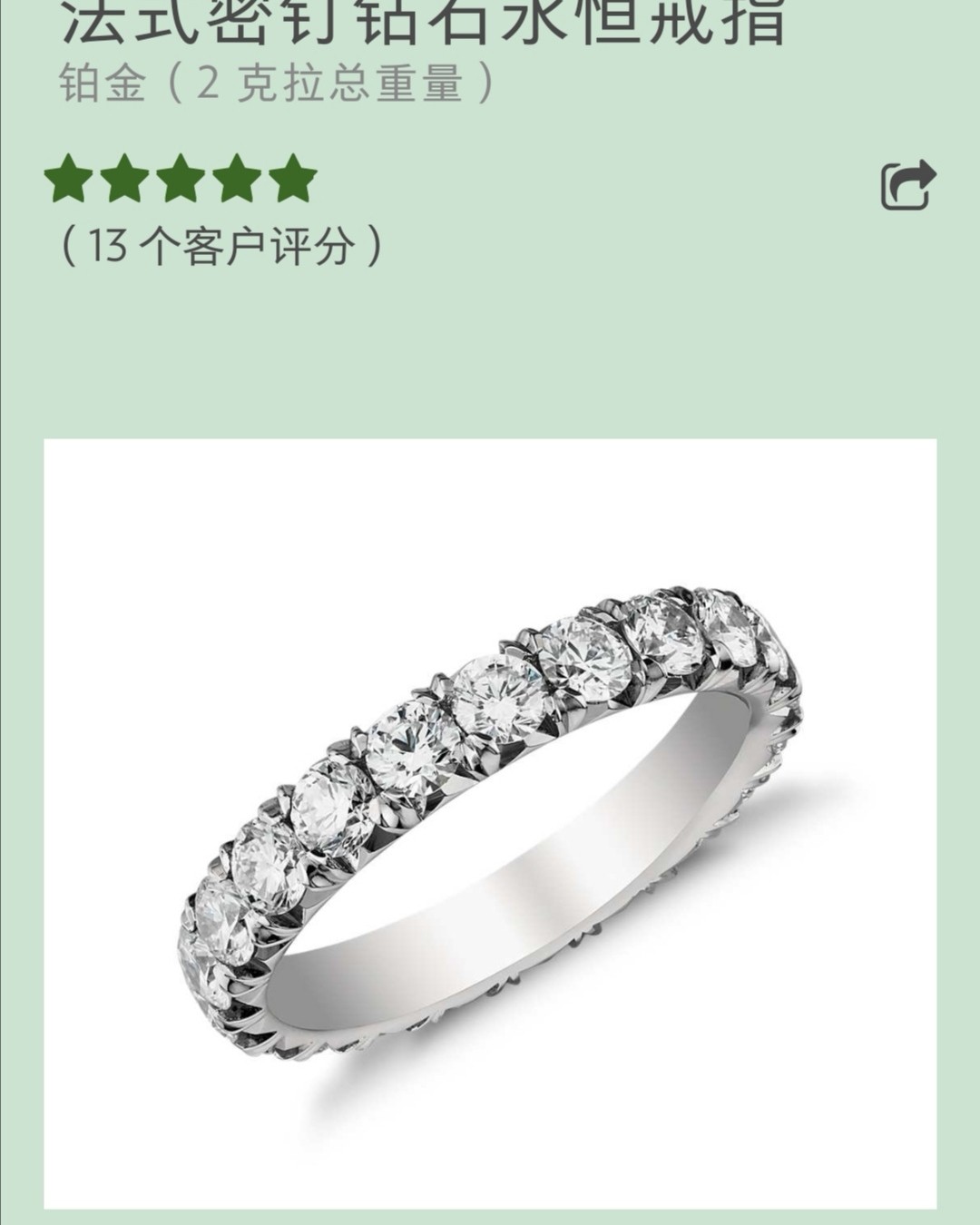Share this diamond eternity ring
This screenshot has height=1225, width=980.
click(x=908, y=184)
